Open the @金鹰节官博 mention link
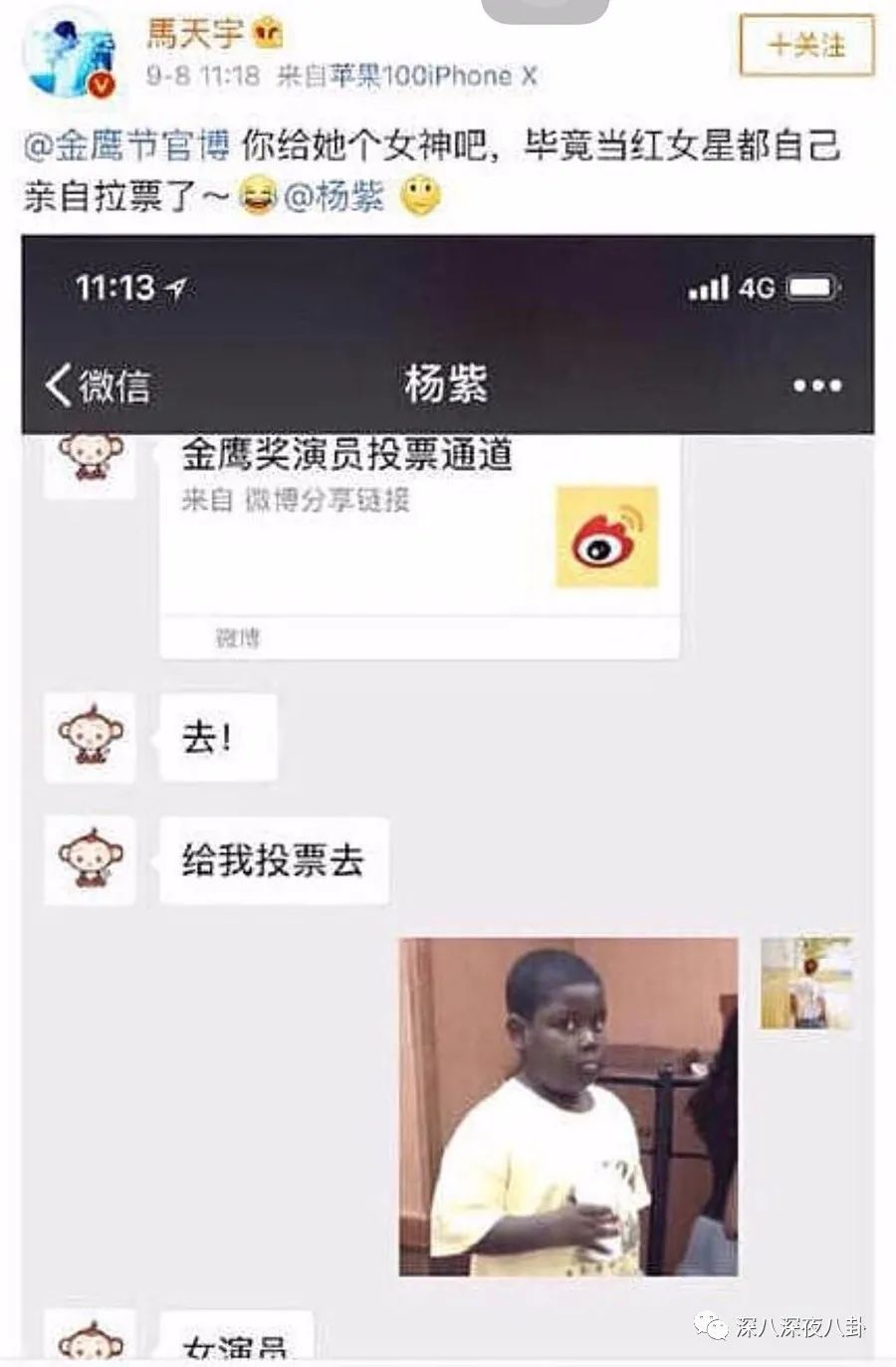 (x=126, y=146)
